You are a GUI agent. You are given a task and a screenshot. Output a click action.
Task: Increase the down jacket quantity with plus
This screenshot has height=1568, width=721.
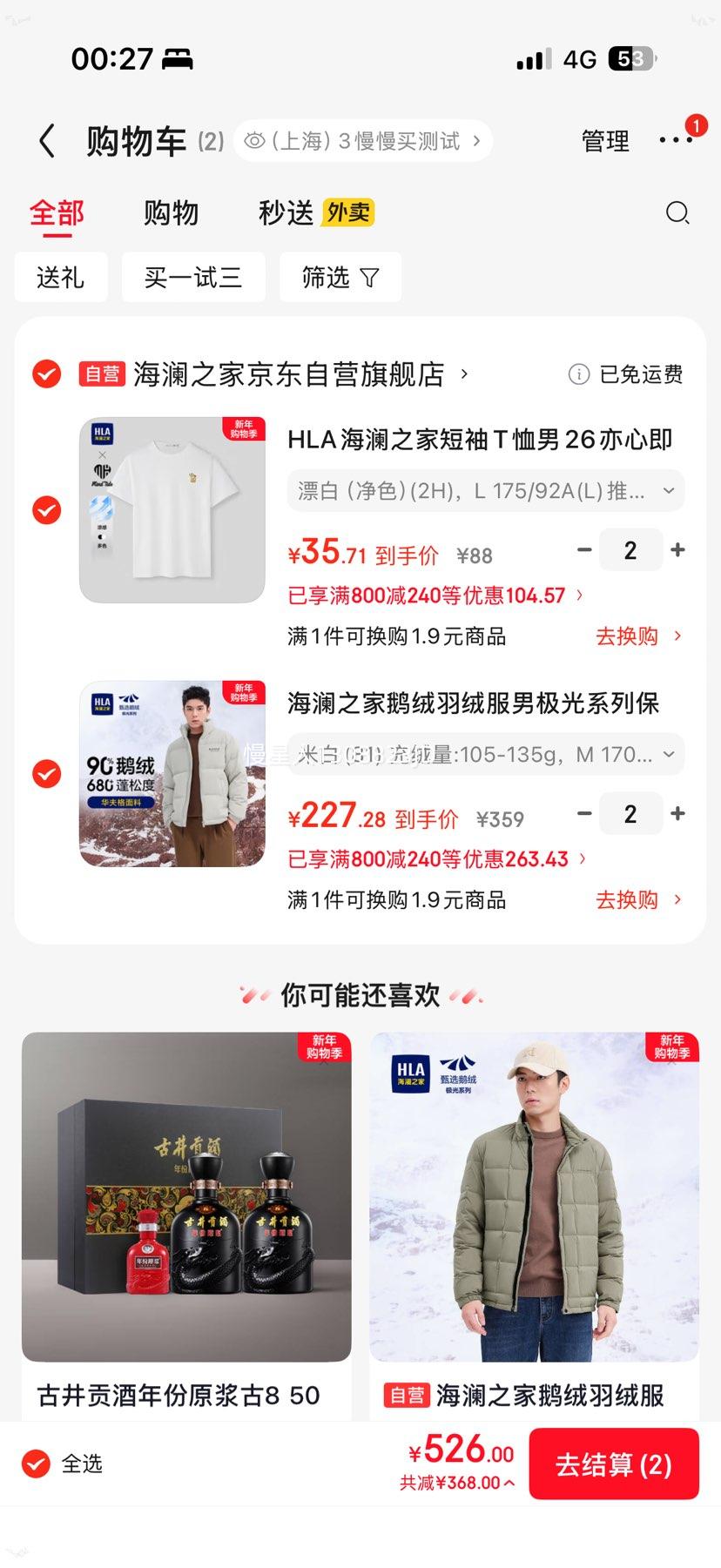pyautogui.click(x=677, y=813)
